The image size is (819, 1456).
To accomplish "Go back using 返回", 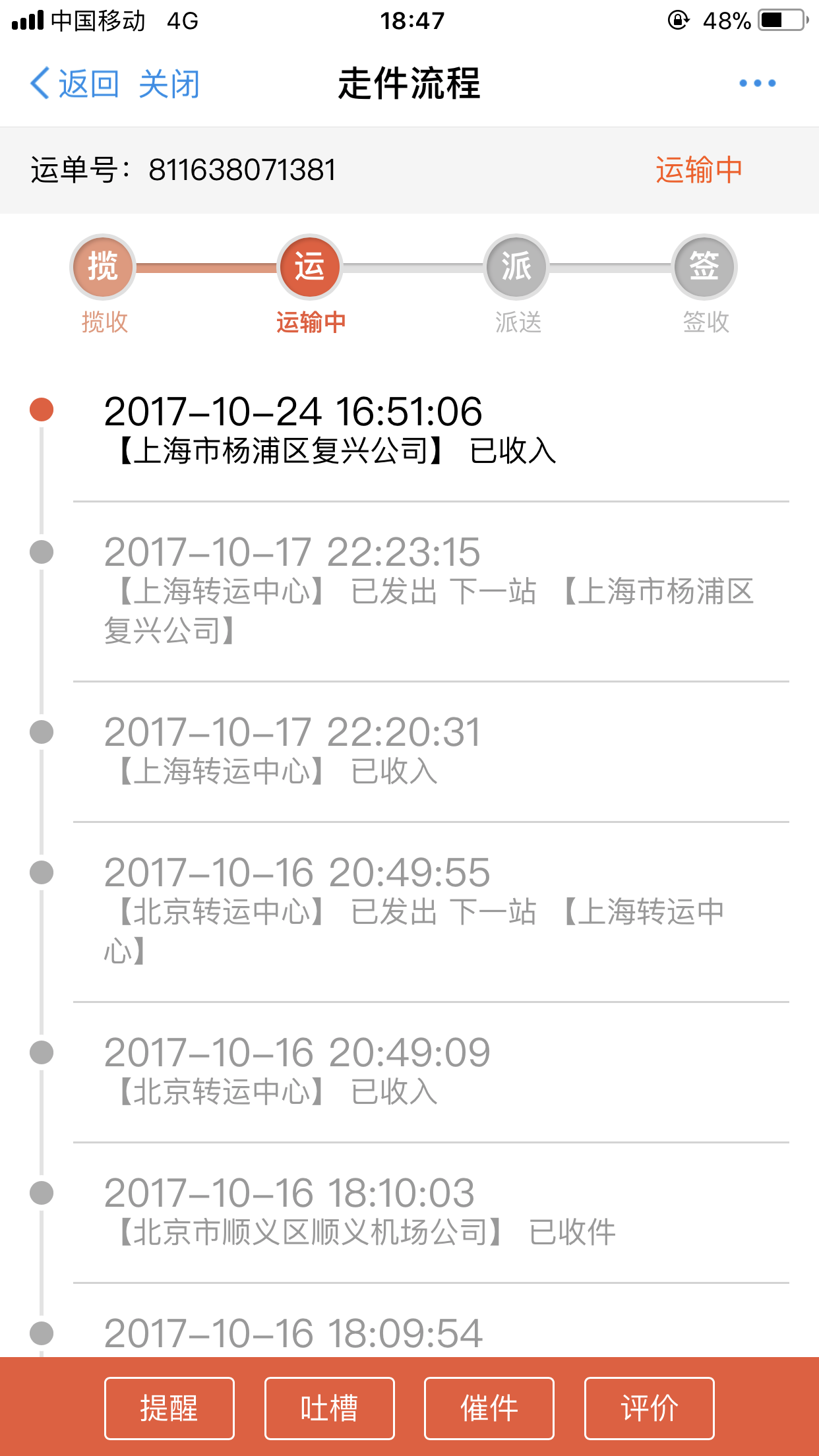I will pos(75,84).
